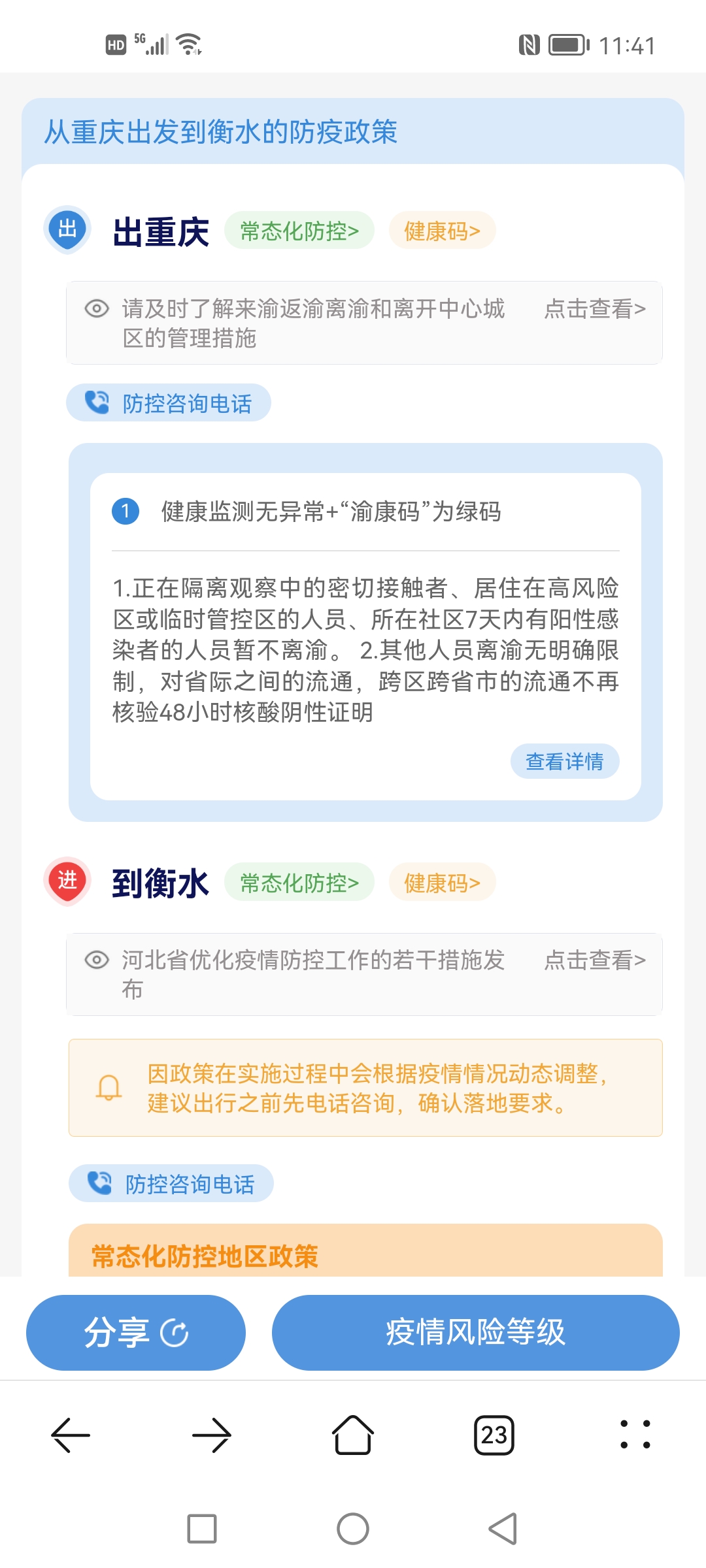The height and width of the screenshot is (1568, 706).
Task: Tap the system back triangle button
Action: pos(503,1529)
